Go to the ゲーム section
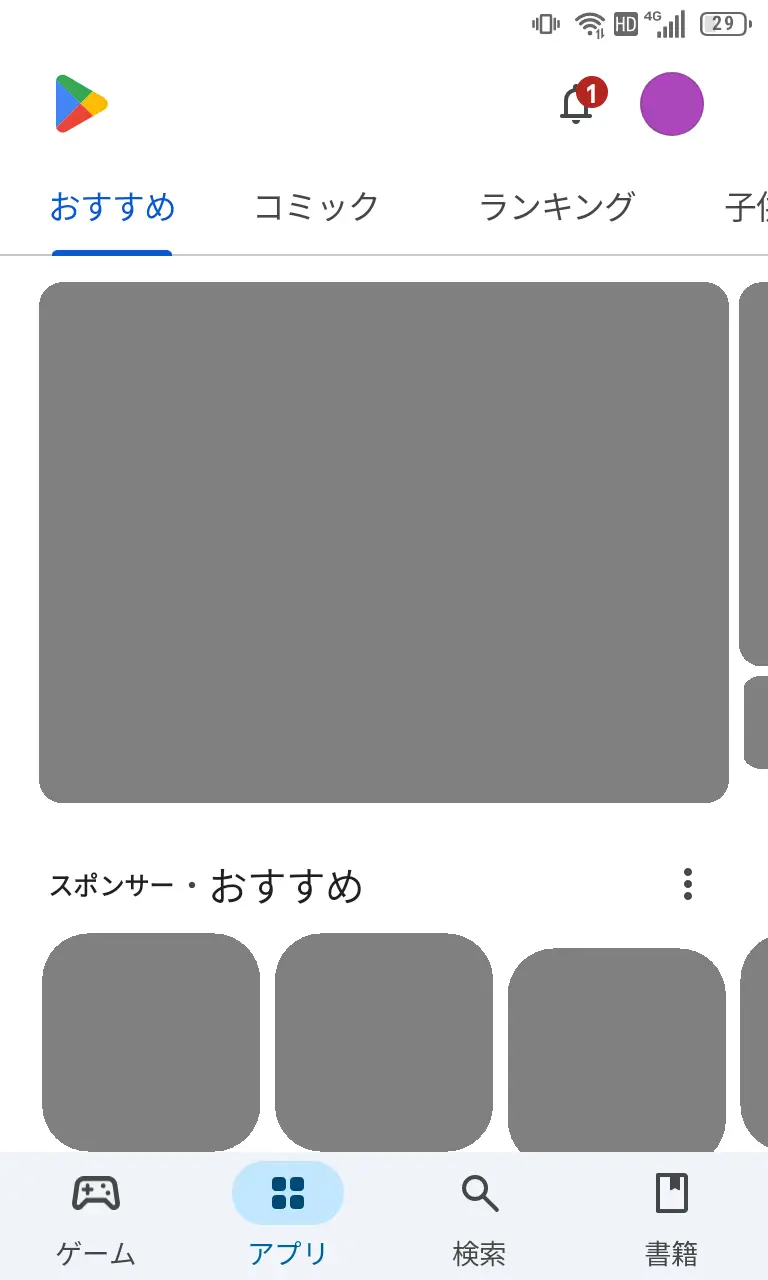The image size is (768, 1280). [x=96, y=1216]
